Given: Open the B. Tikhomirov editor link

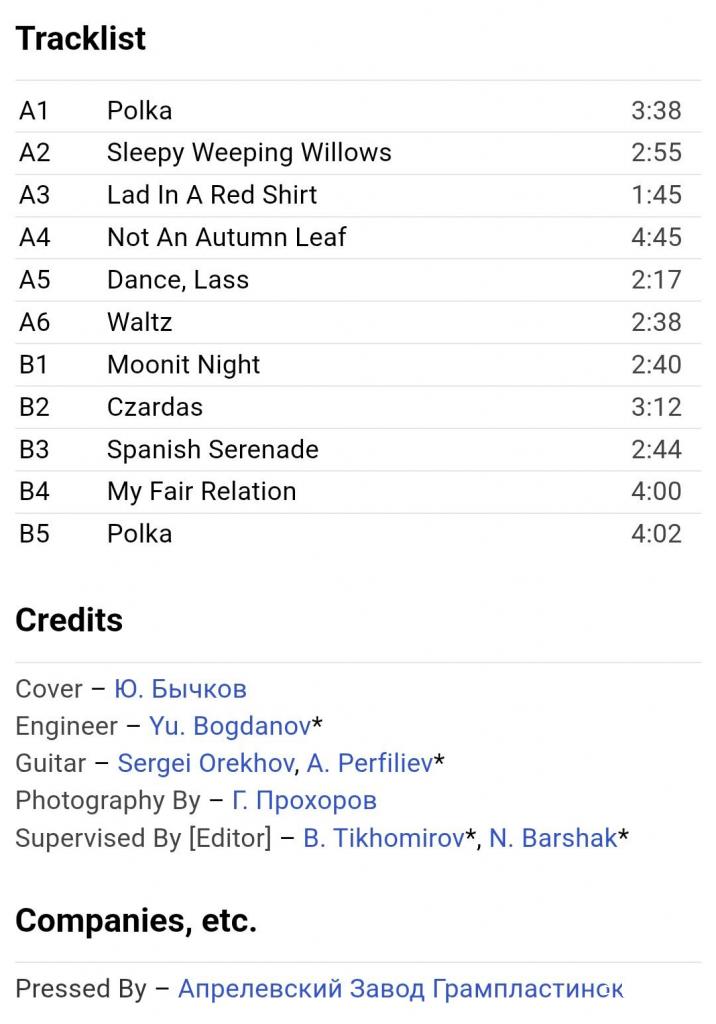Looking at the screenshot, I should (384, 838).
